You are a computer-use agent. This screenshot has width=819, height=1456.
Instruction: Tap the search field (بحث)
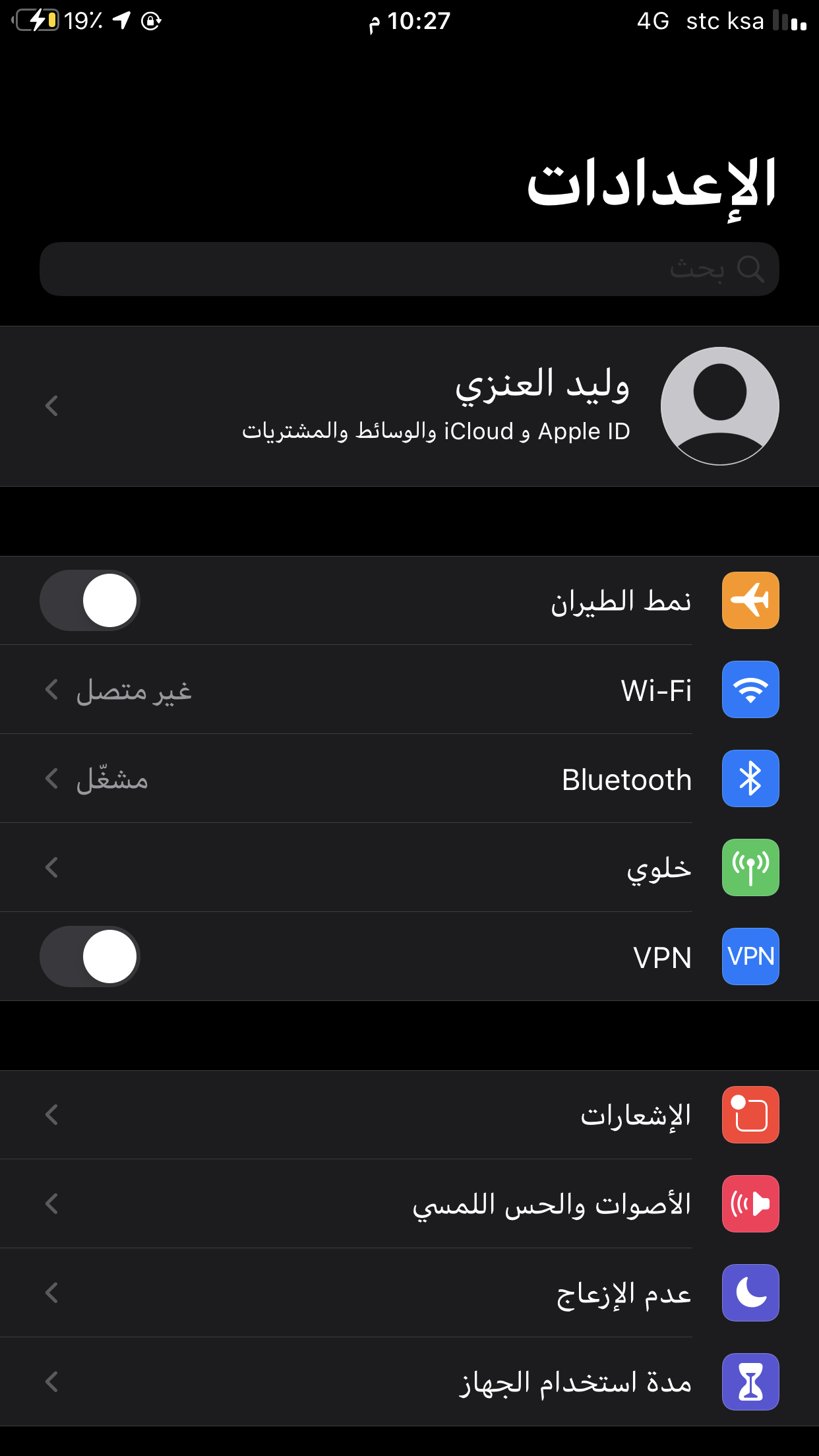point(409,269)
